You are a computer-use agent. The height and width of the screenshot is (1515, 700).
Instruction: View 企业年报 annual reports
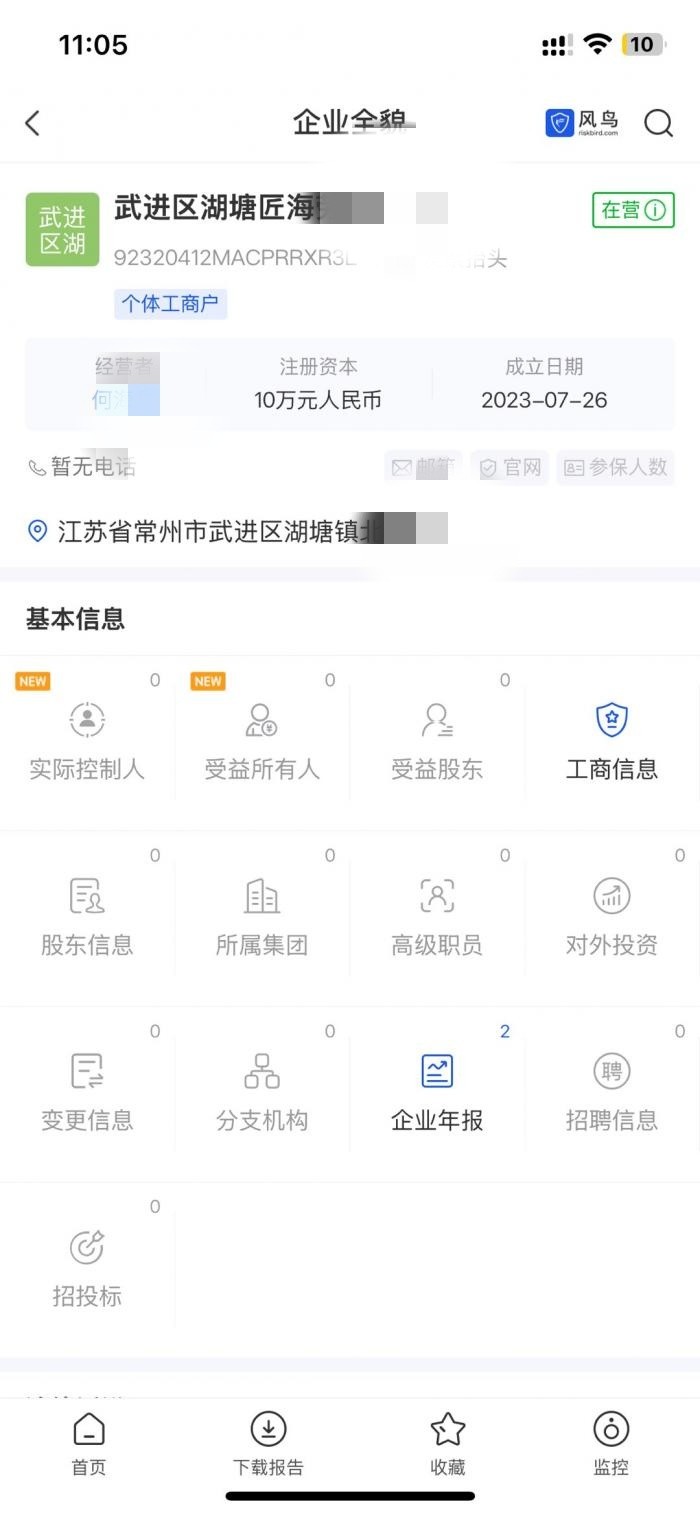tap(437, 1093)
